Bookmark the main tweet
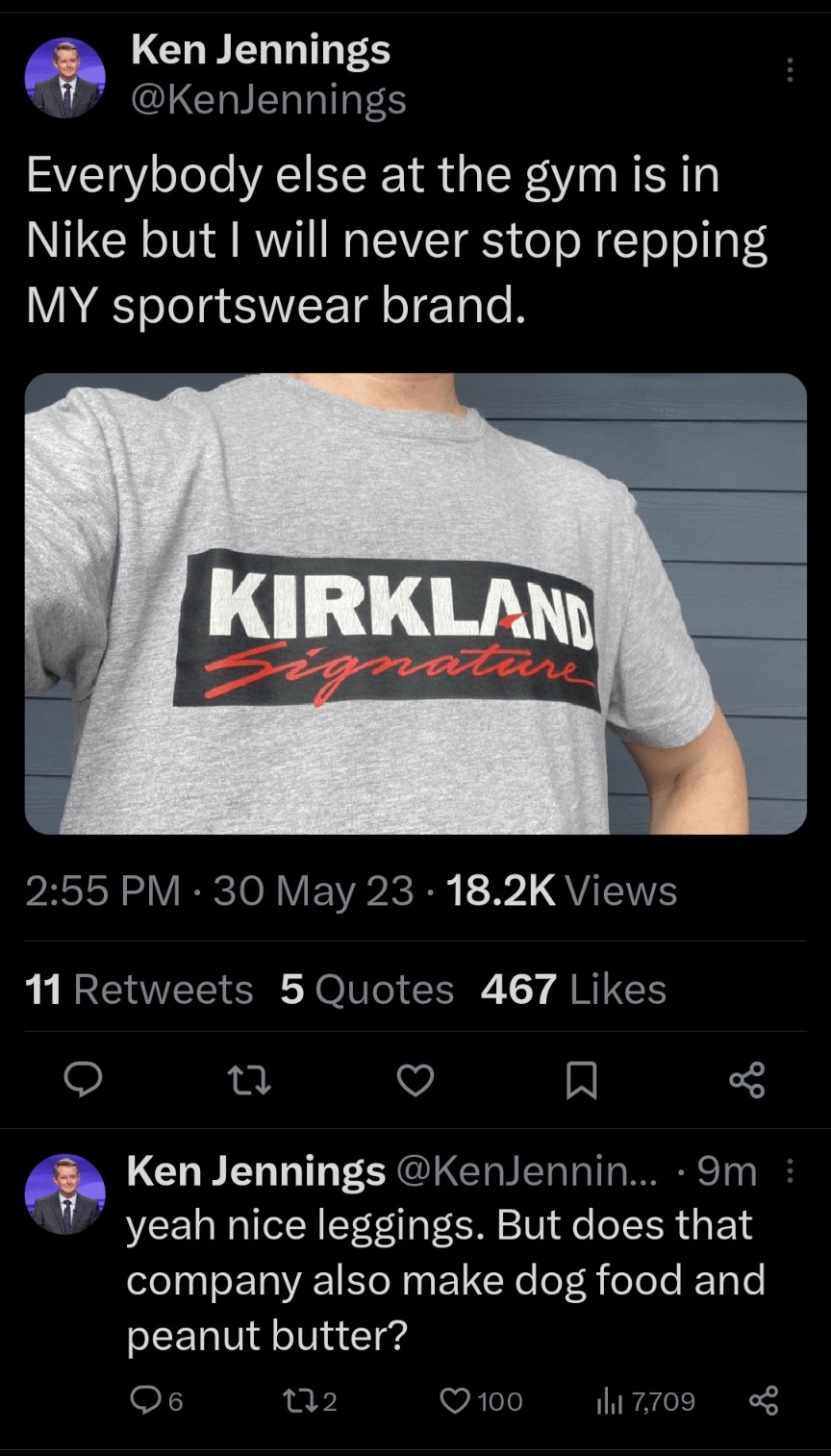This screenshot has height=1456, width=831. click(x=581, y=1083)
